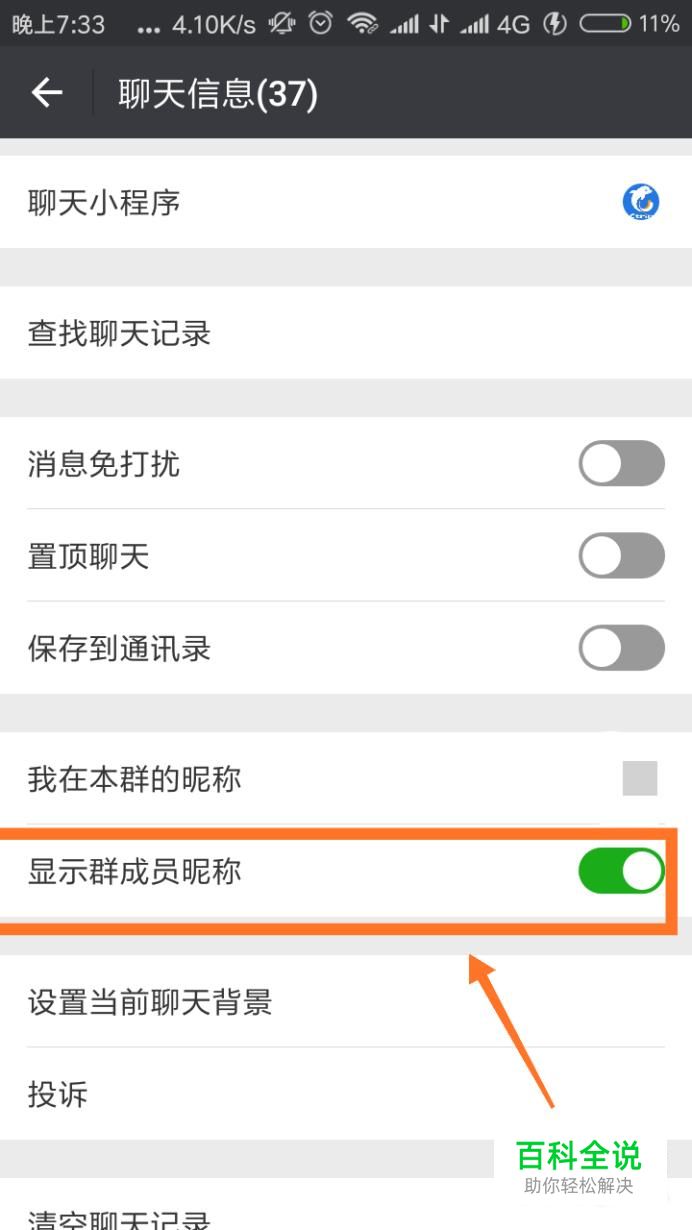The image size is (692, 1230).
Task: Disable the 显示群成员昵称 switch
Action: [x=621, y=871]
